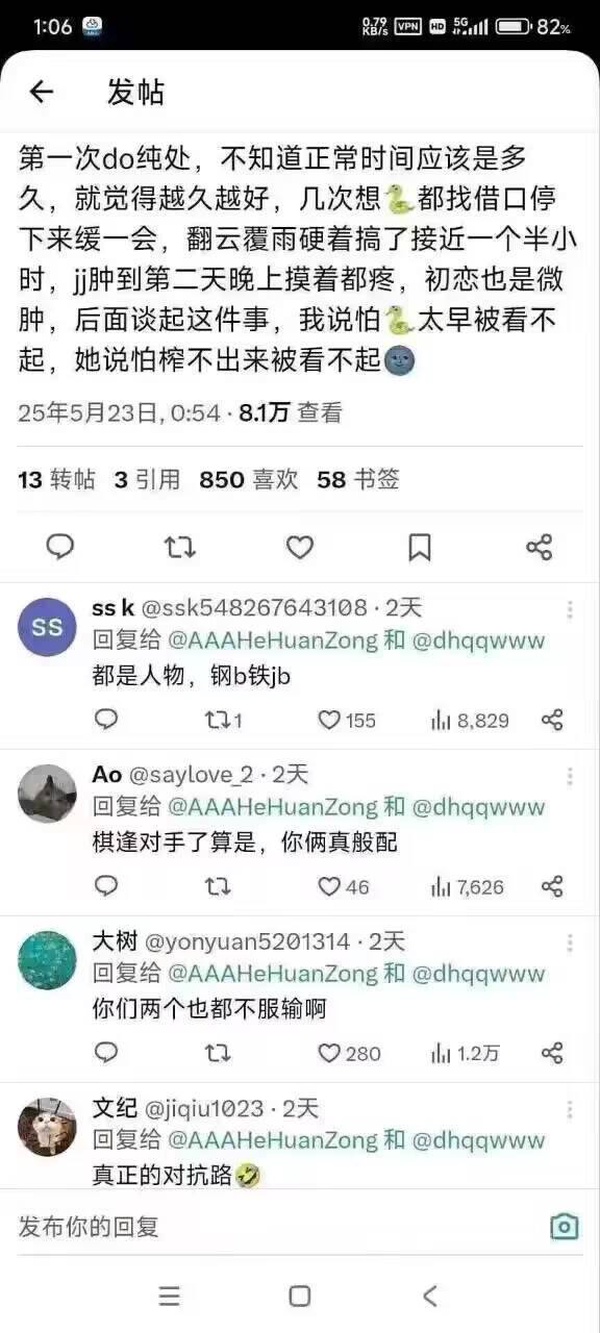Reply to the main post
This screenshot has width=600, height=1333.
click(x=61, y=546)
